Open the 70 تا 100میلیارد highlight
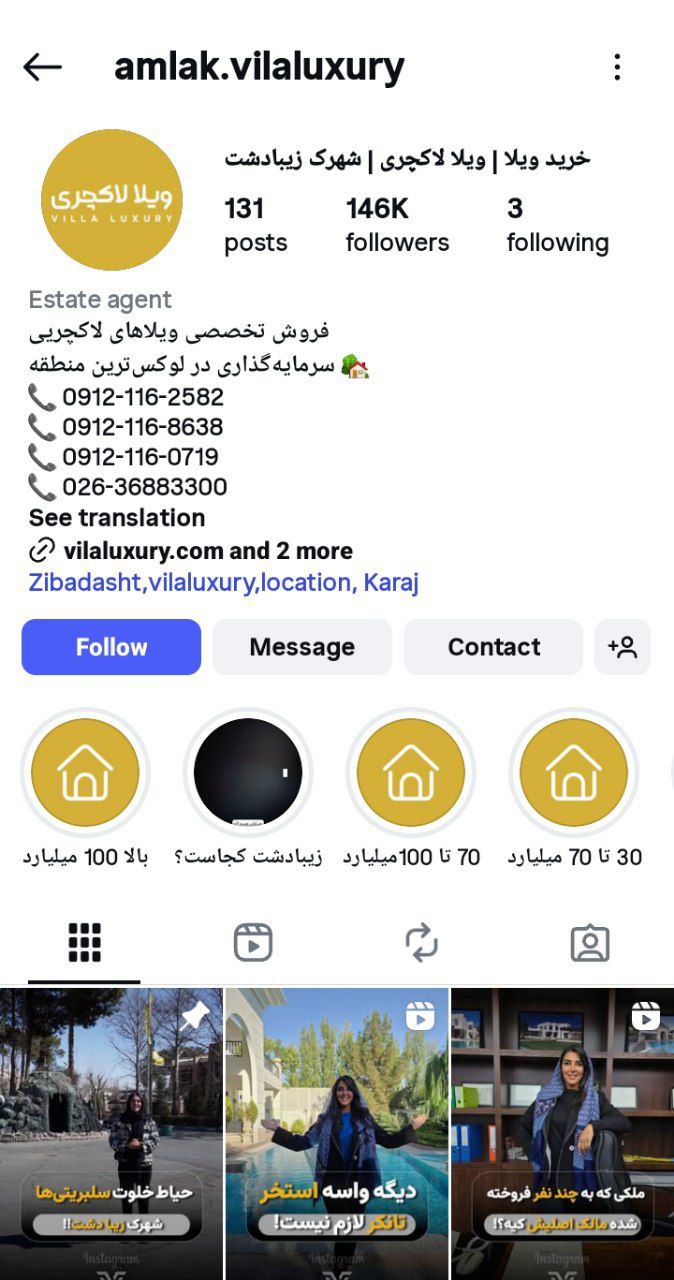Image resolution: width=674 pixels, height=1280 pixels. point(411,772)
